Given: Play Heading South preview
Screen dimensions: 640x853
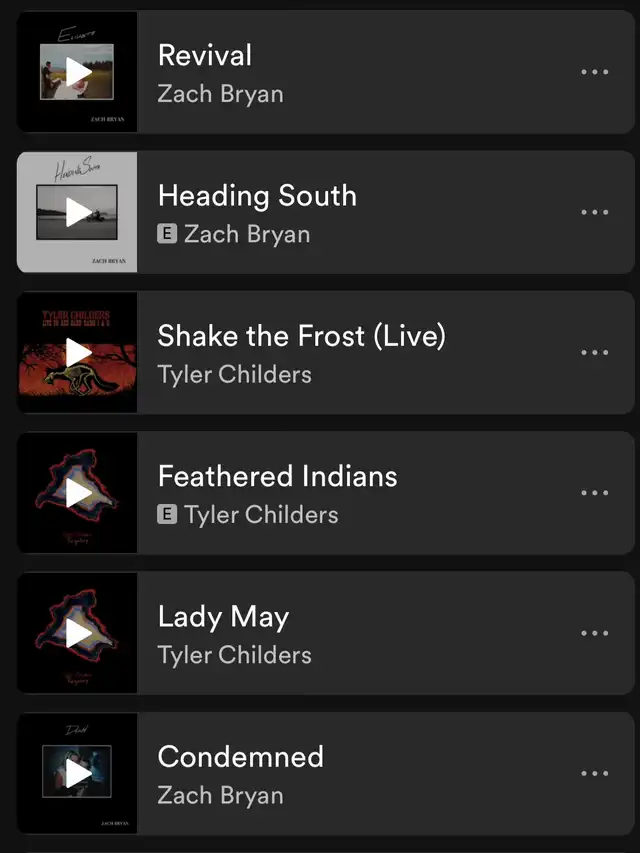Looking at the screenshot, I should click(78, 212).
